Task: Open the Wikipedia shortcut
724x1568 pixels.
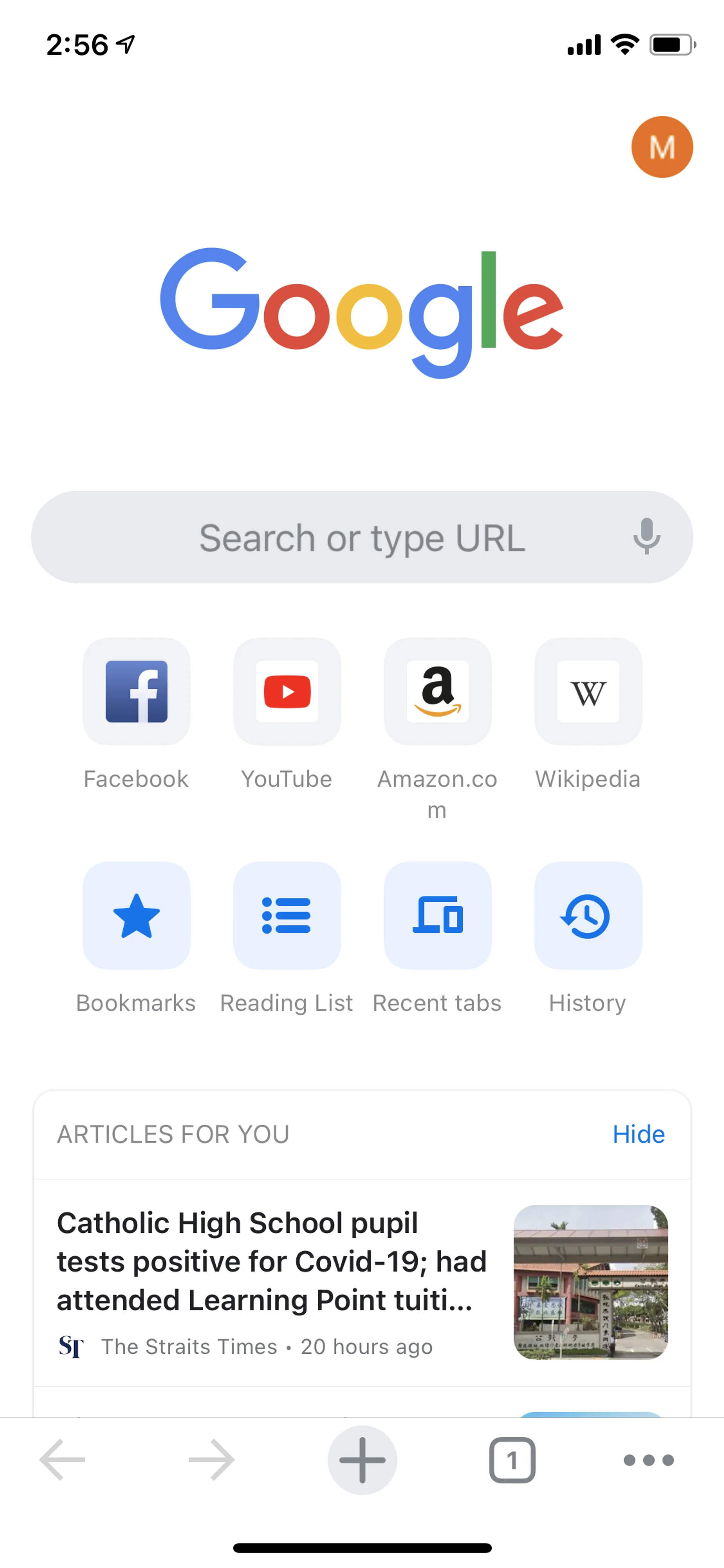Action: click(x=588, y=691)
